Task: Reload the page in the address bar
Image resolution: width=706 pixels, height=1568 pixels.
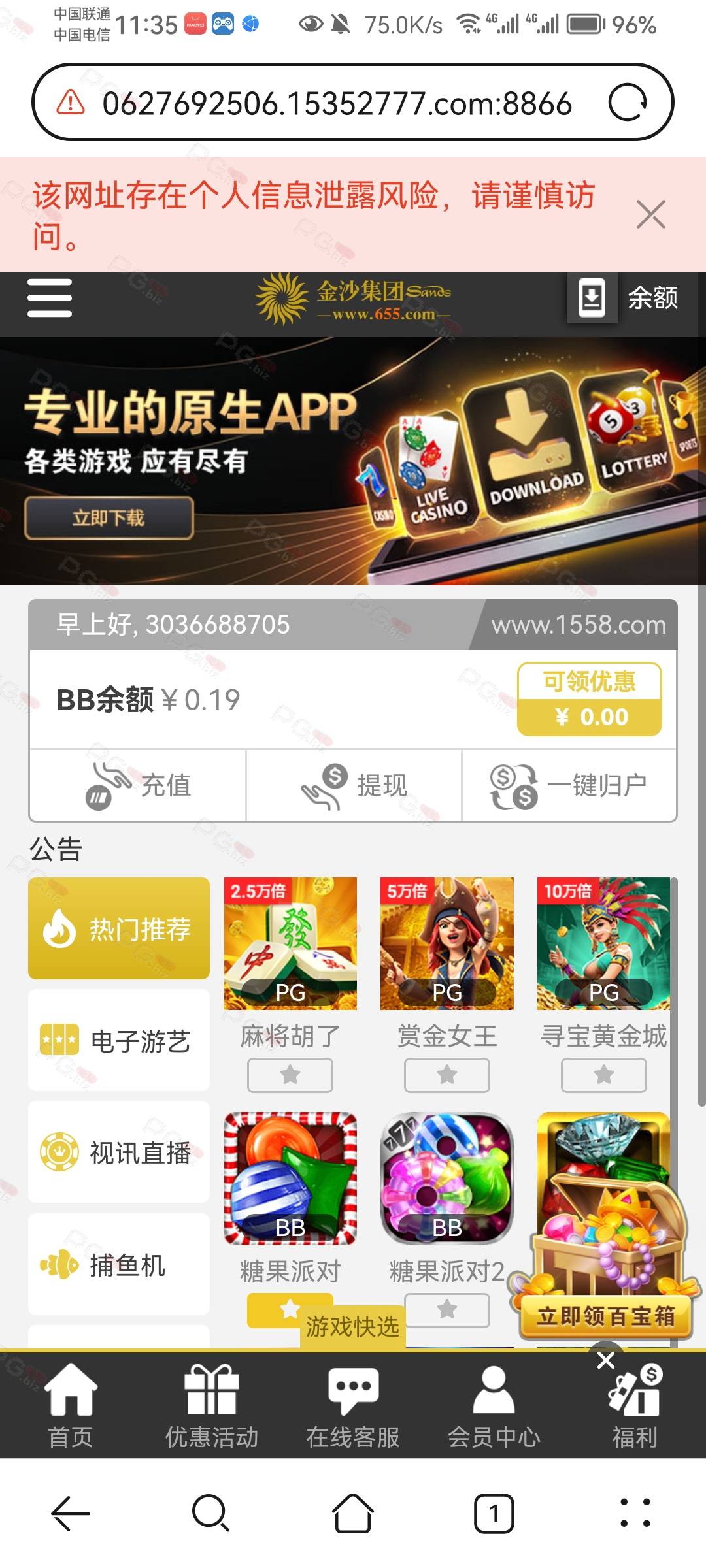Action: coord(628,103)
